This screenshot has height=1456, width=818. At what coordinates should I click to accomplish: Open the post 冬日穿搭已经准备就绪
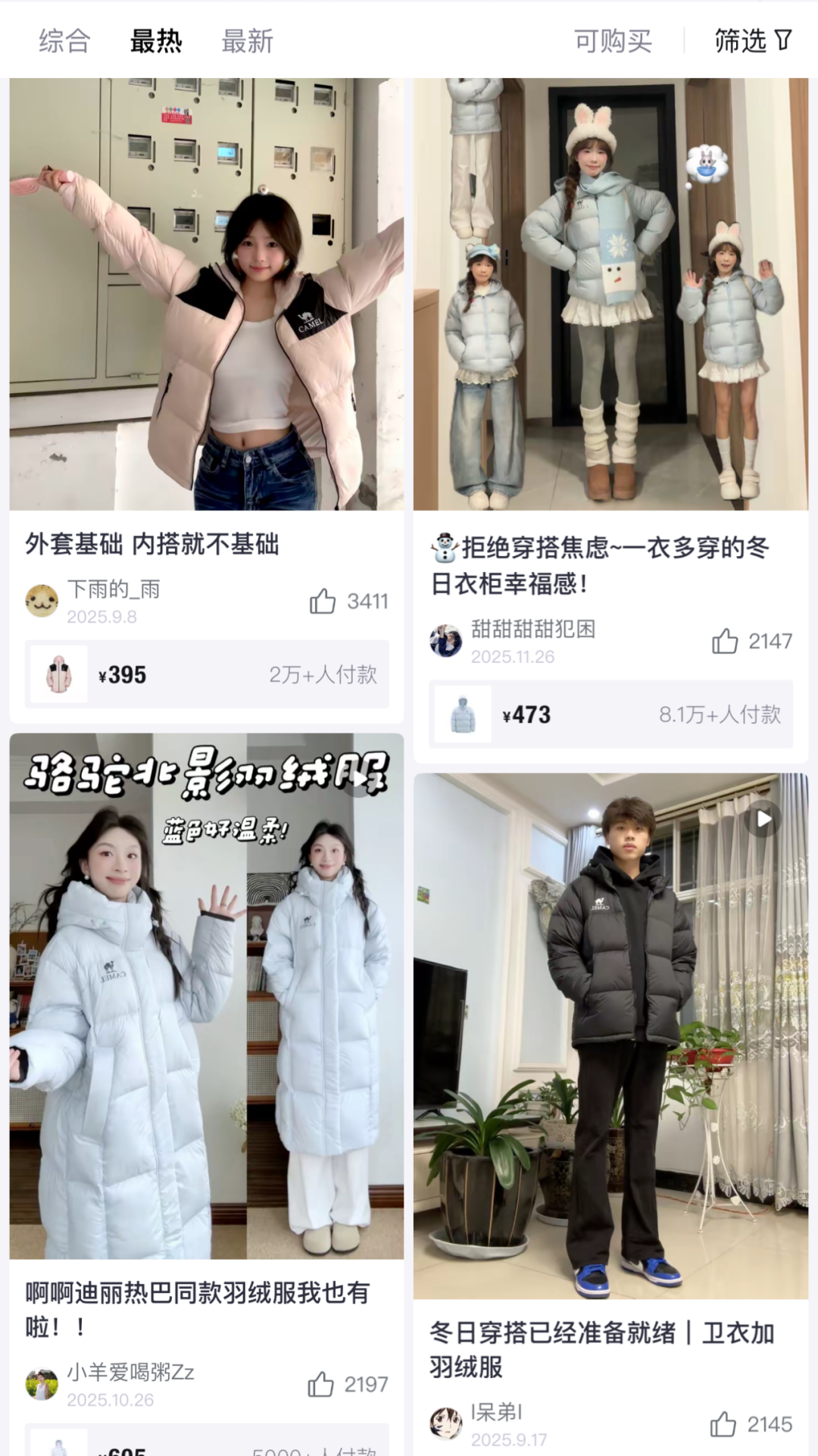pos(610,1036)
